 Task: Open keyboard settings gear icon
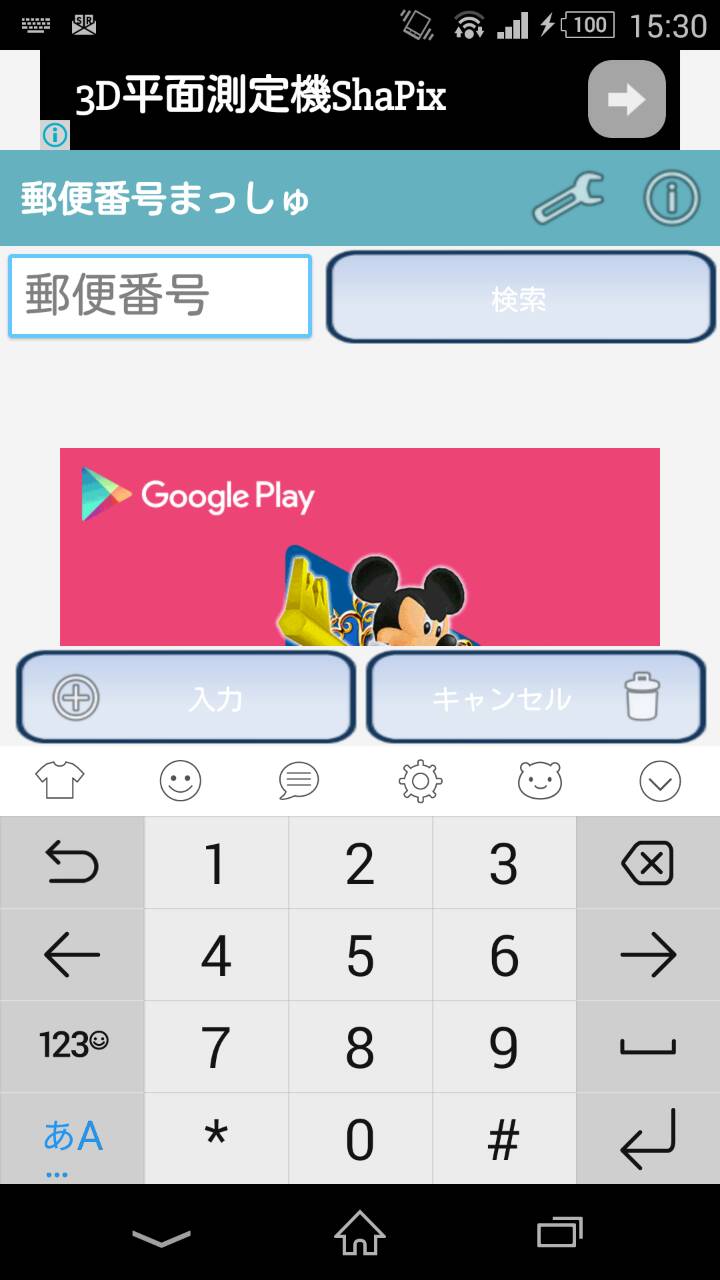(420, 780)
